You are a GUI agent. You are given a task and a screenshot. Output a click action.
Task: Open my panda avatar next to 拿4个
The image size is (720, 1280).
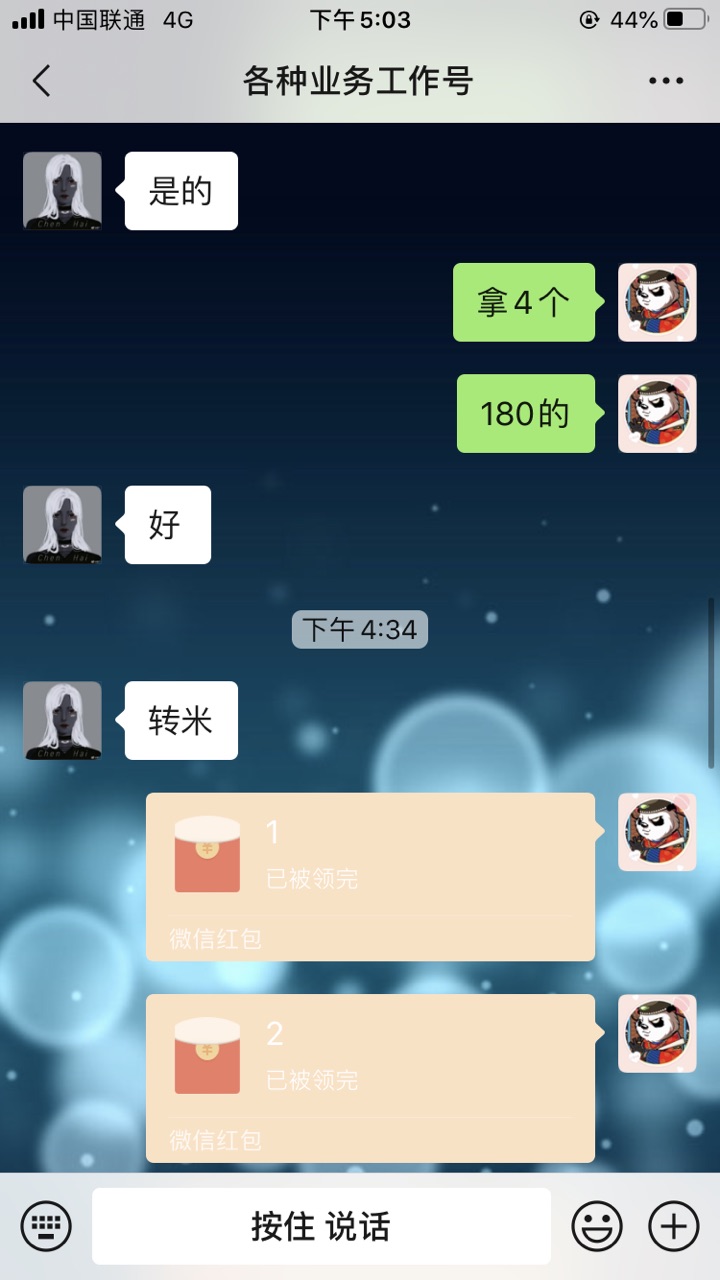point(657,302)
